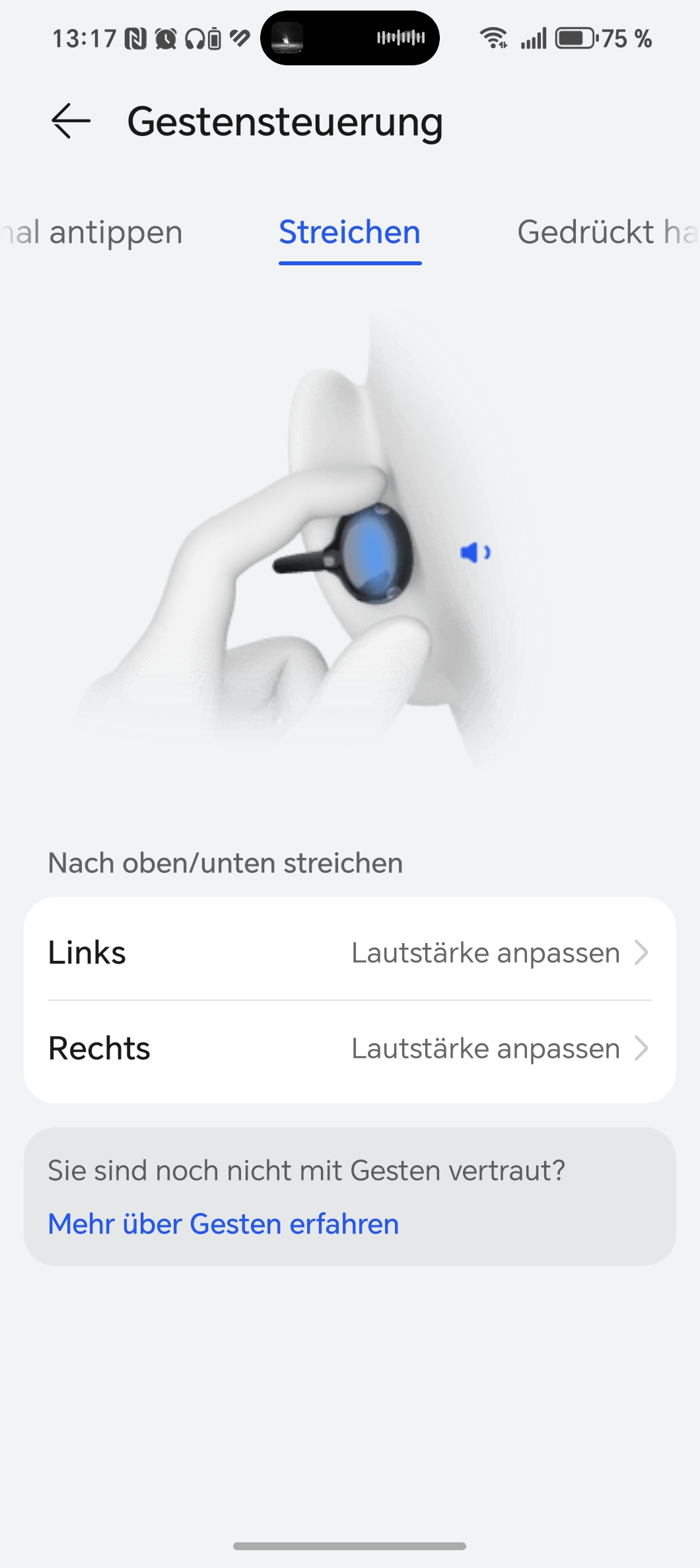Image resolution: width=700 pixels, height=1568 pixels.
Task: Go back from Gestensteuerung
Action: 71,121
